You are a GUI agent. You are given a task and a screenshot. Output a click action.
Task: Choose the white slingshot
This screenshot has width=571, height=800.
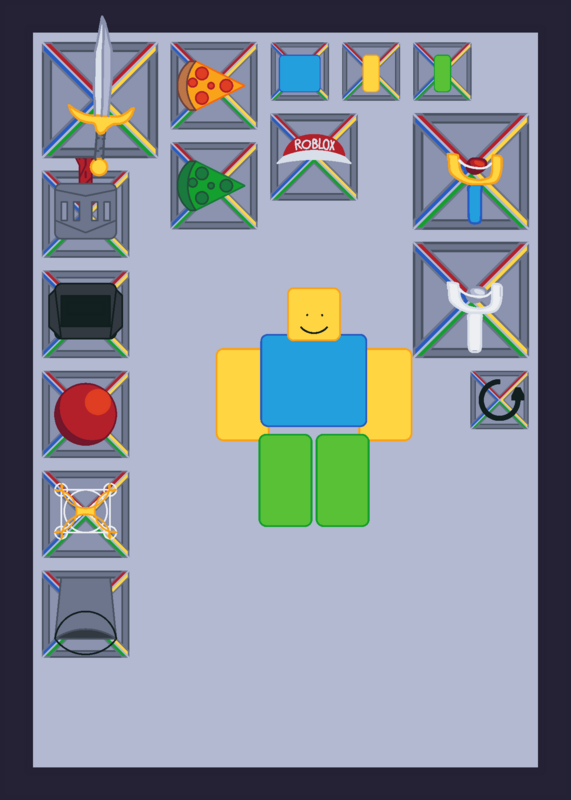(471, 300)
